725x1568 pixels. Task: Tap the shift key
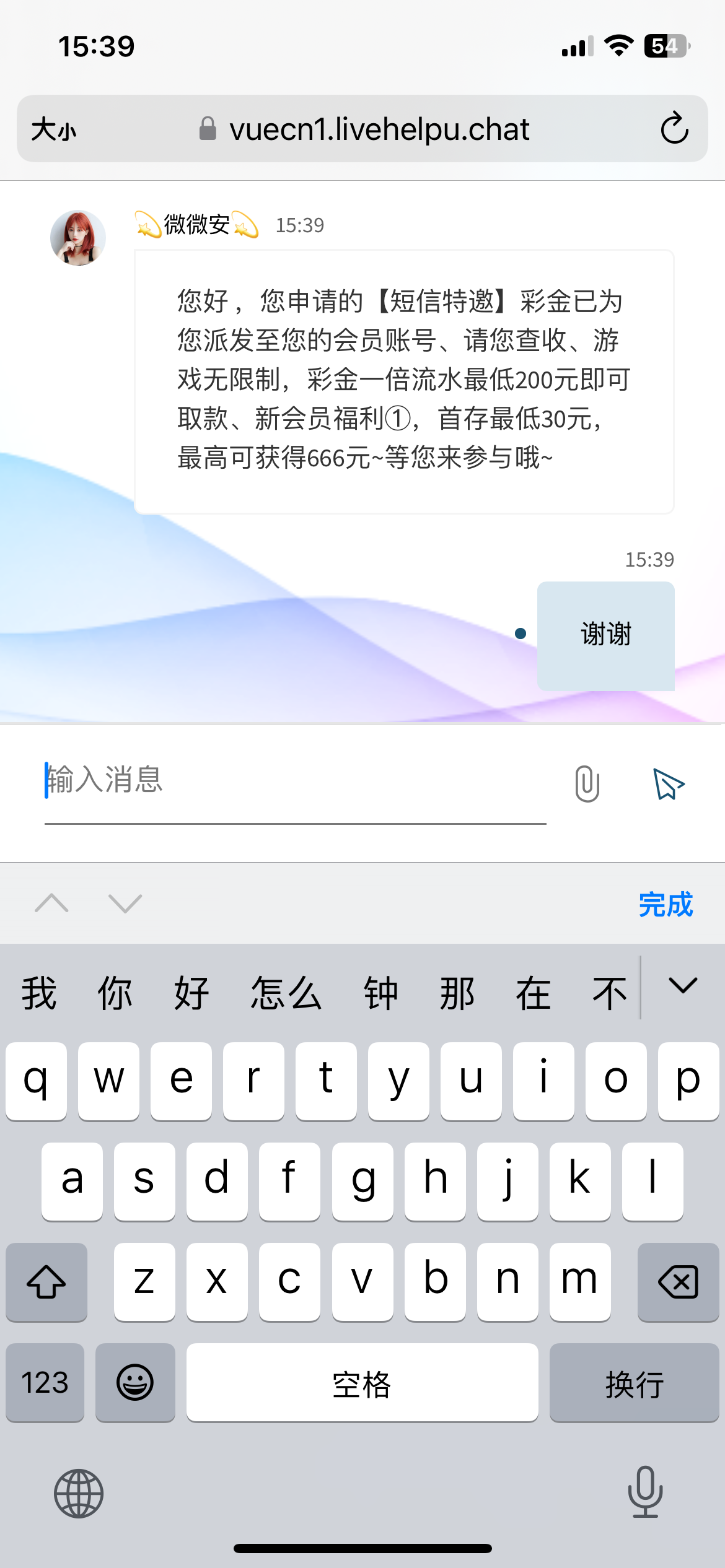click(x=46, y=1281)
